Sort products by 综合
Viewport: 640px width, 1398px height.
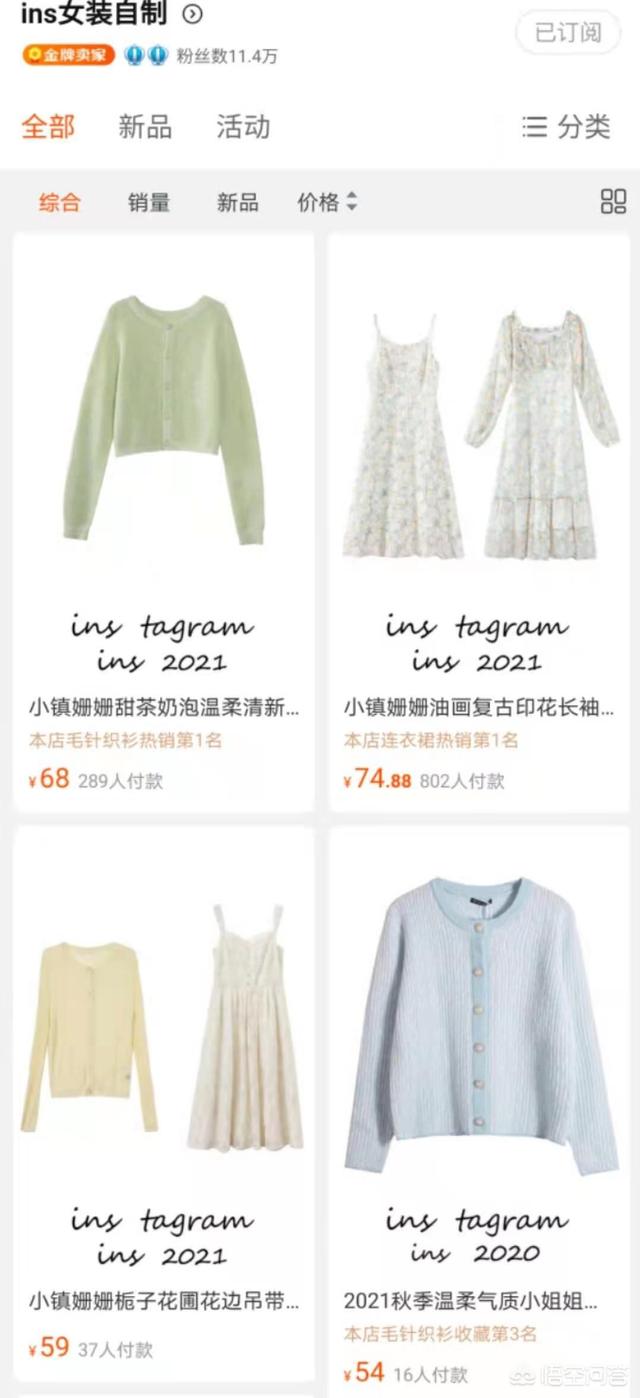pos(59,202)
